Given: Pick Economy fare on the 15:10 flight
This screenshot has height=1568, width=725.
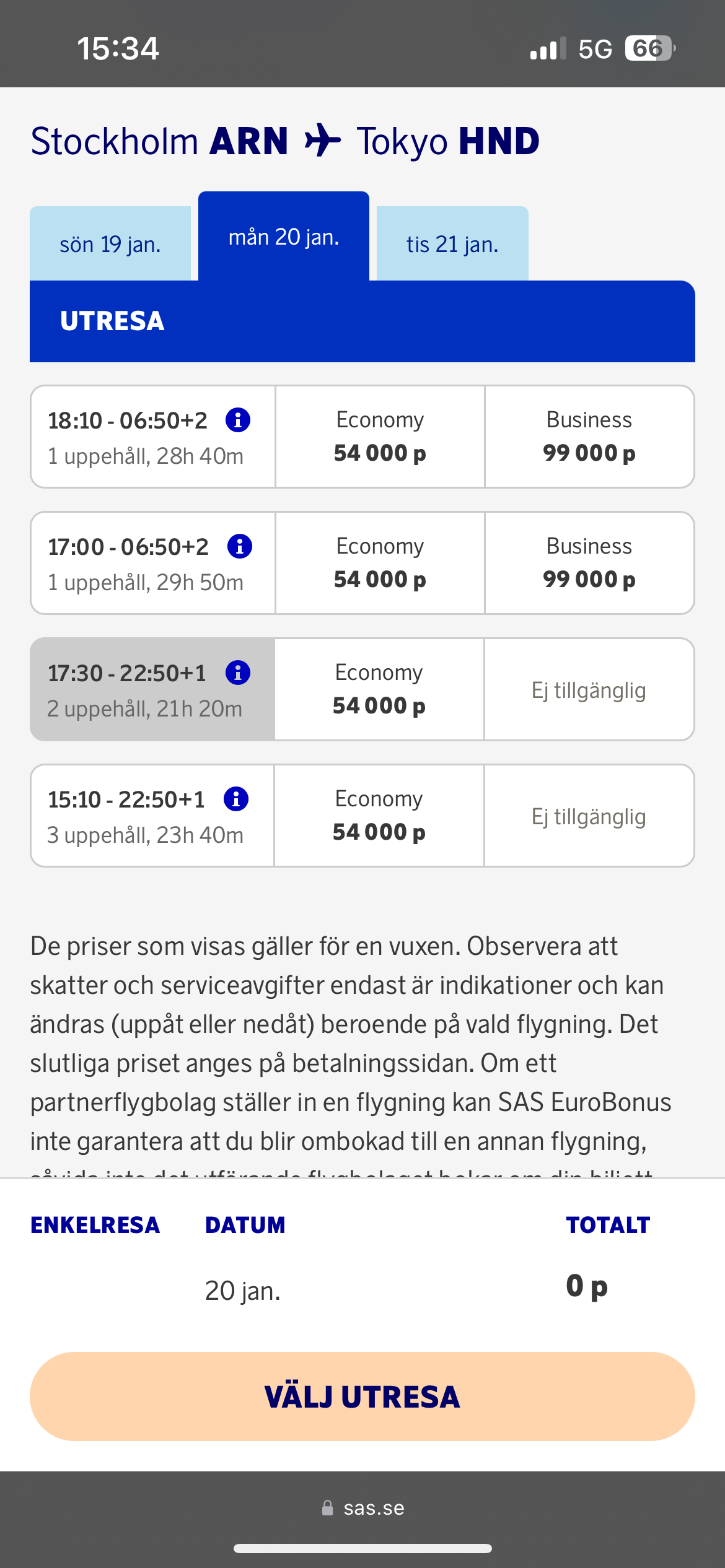Looking at the screenshot, I should pos(379,816).
